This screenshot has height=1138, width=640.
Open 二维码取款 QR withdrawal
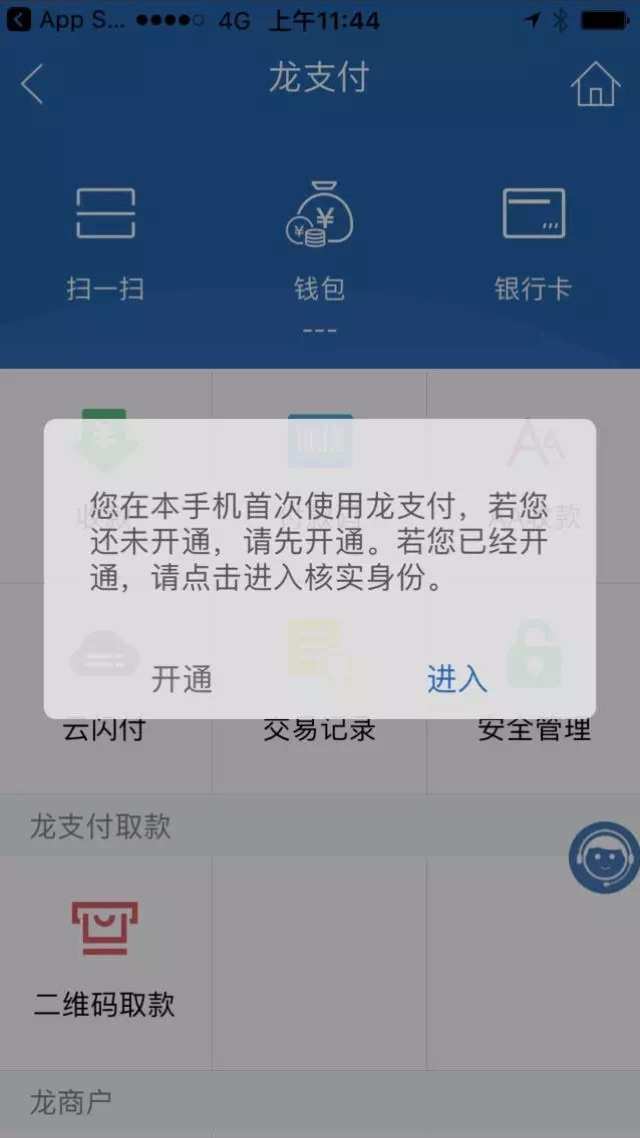coord(105,955)
